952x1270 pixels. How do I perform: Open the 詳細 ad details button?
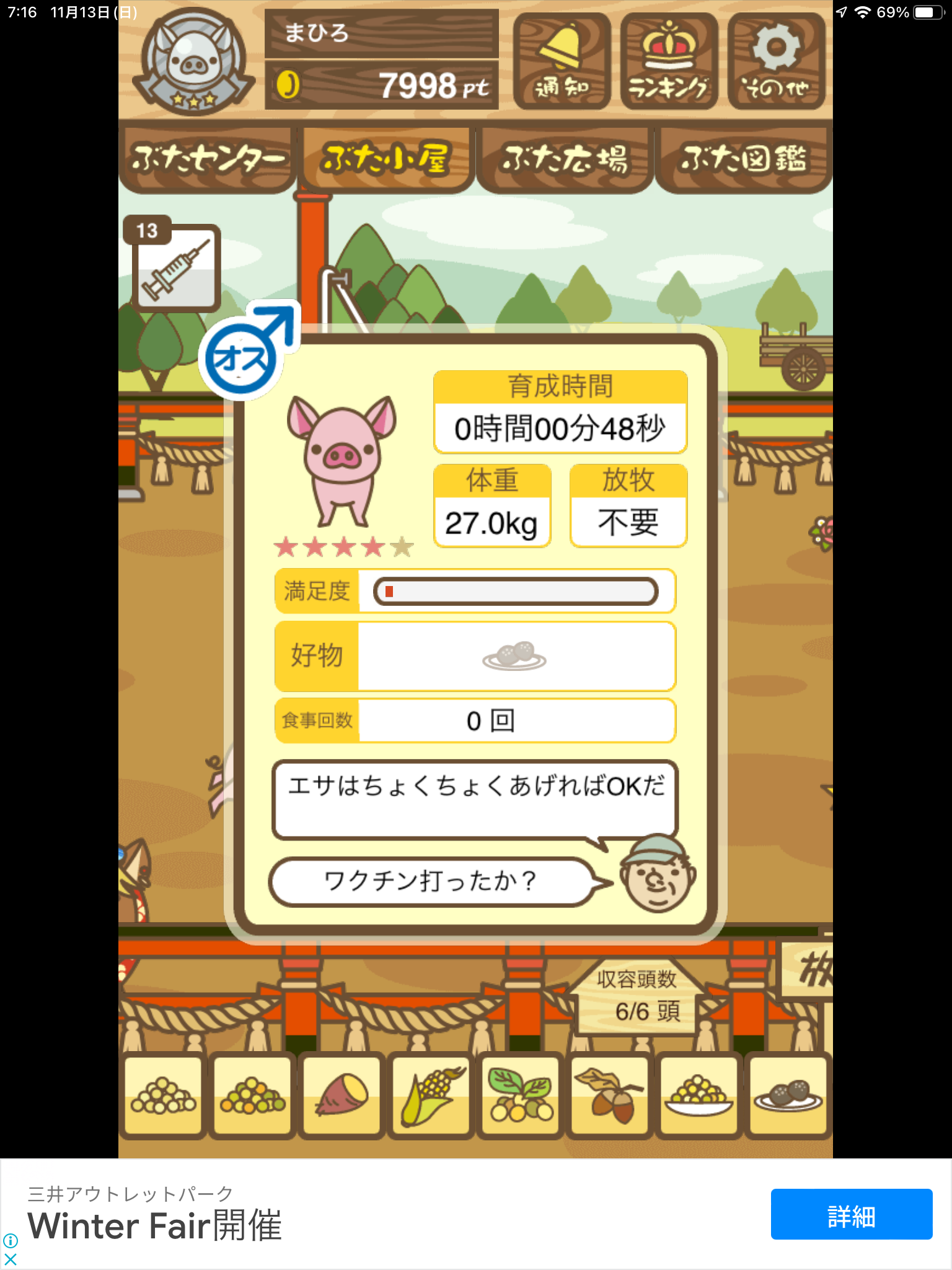tap(851, 1214)
